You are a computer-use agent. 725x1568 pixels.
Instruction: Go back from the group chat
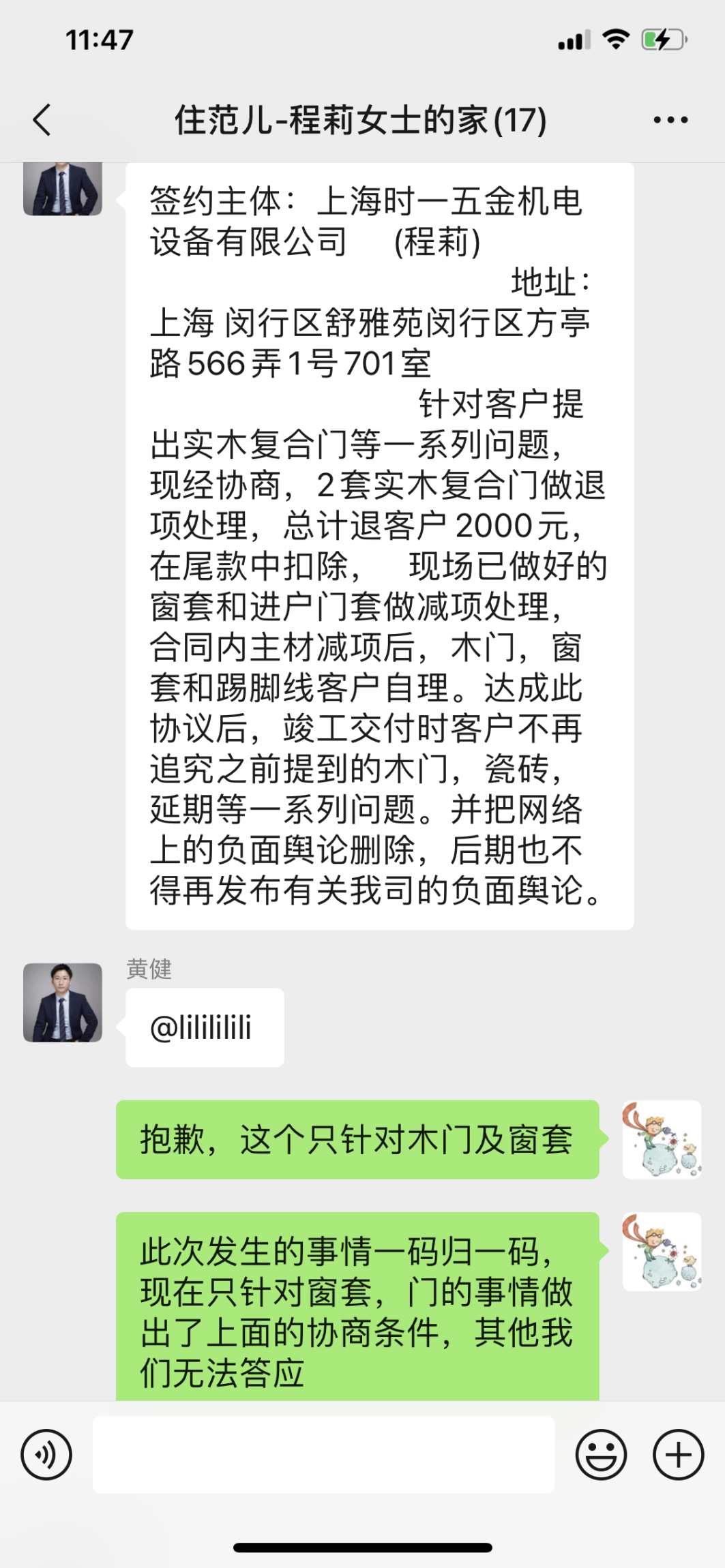click(42, 120)
